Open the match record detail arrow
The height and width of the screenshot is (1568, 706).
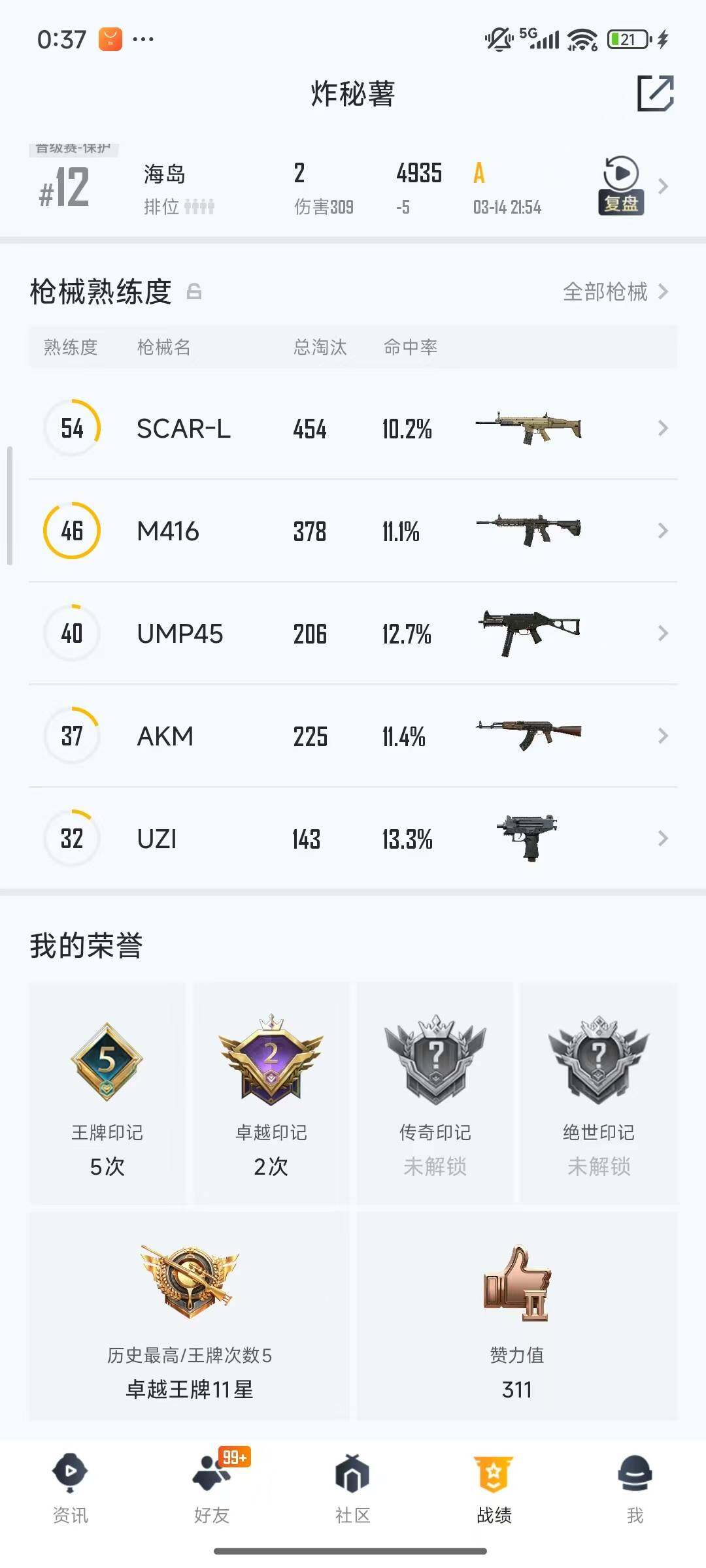click(662, 186)
